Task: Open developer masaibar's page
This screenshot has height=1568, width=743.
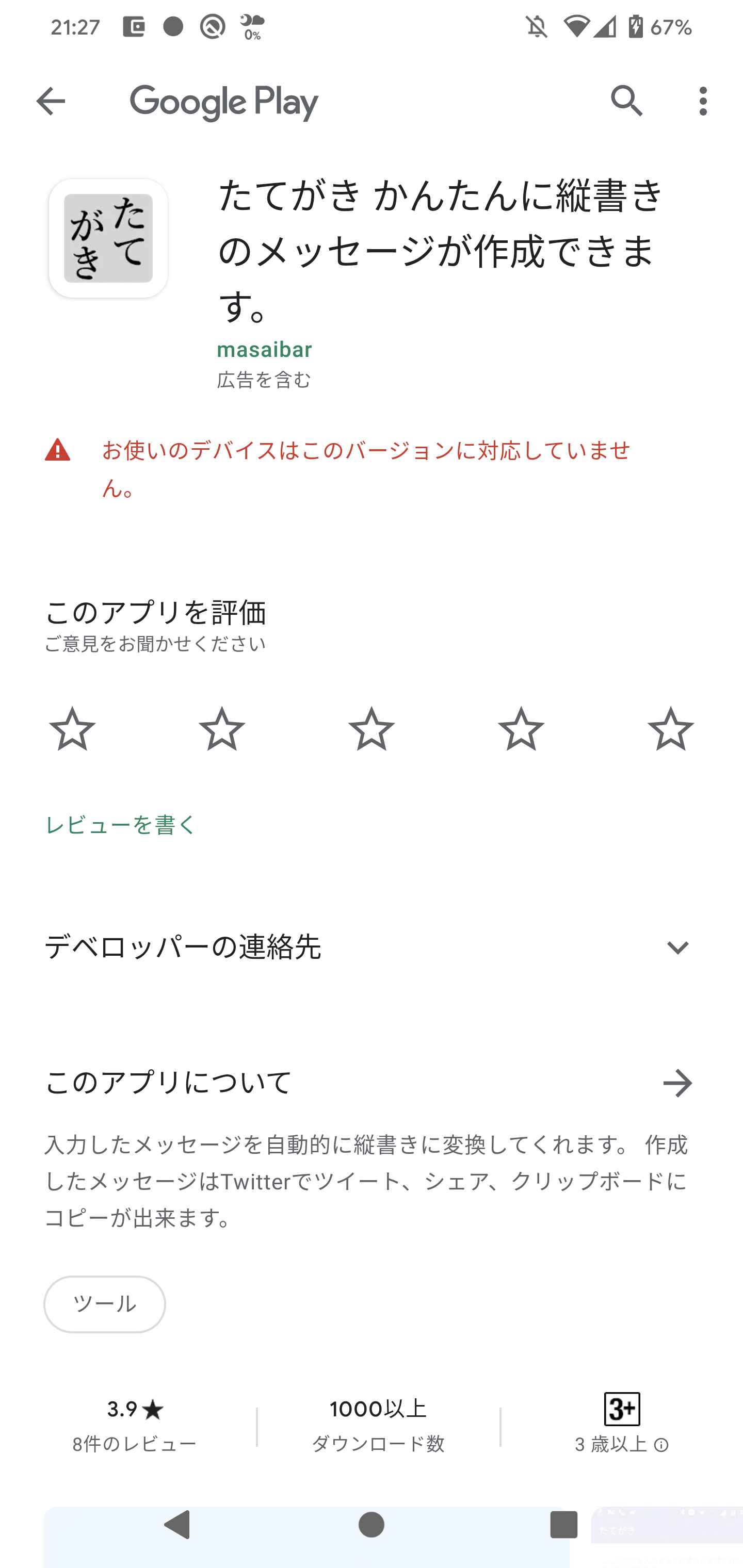Action: coord(264,349)
